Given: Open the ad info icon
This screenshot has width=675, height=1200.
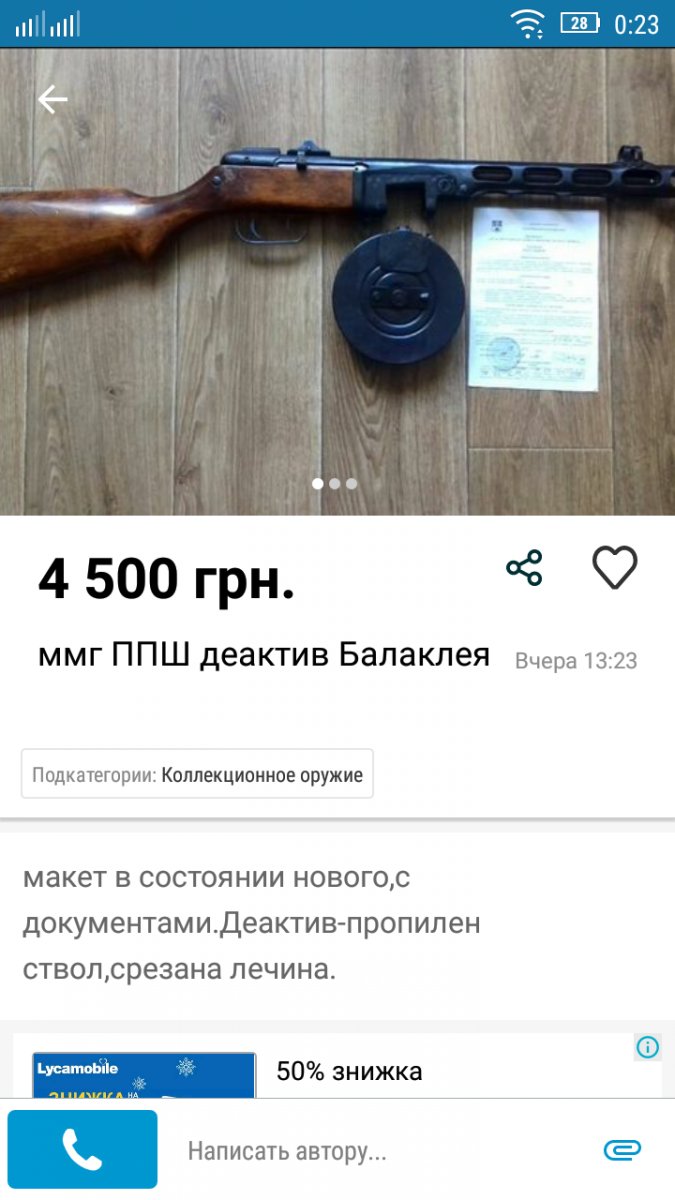Looking at the screenshot, I should coord(648,1047).
